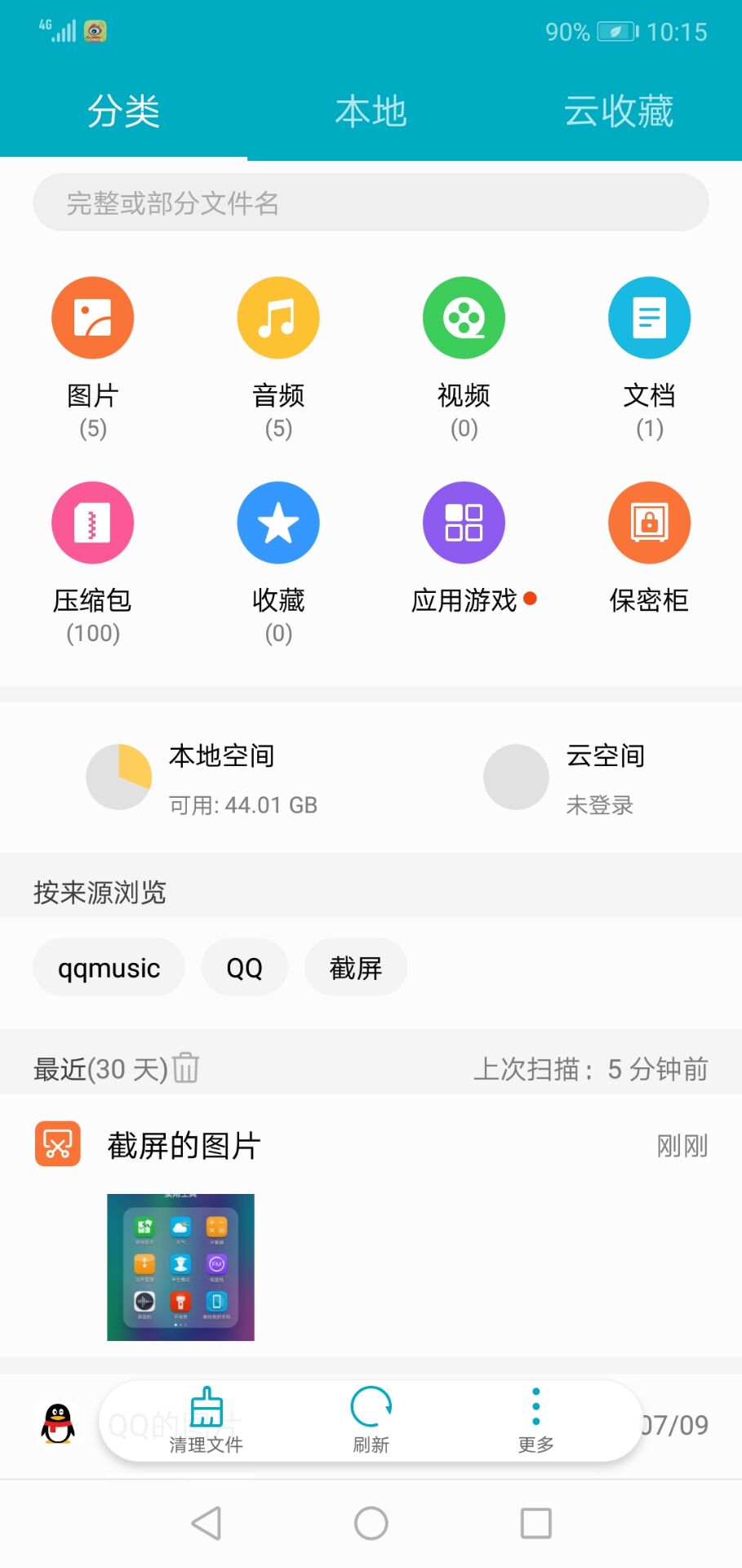Viewport: 742px width, 1568px height.
Task: Tap the 清理文件 (Clean Files) toolbar icon
Action: 206,1419
